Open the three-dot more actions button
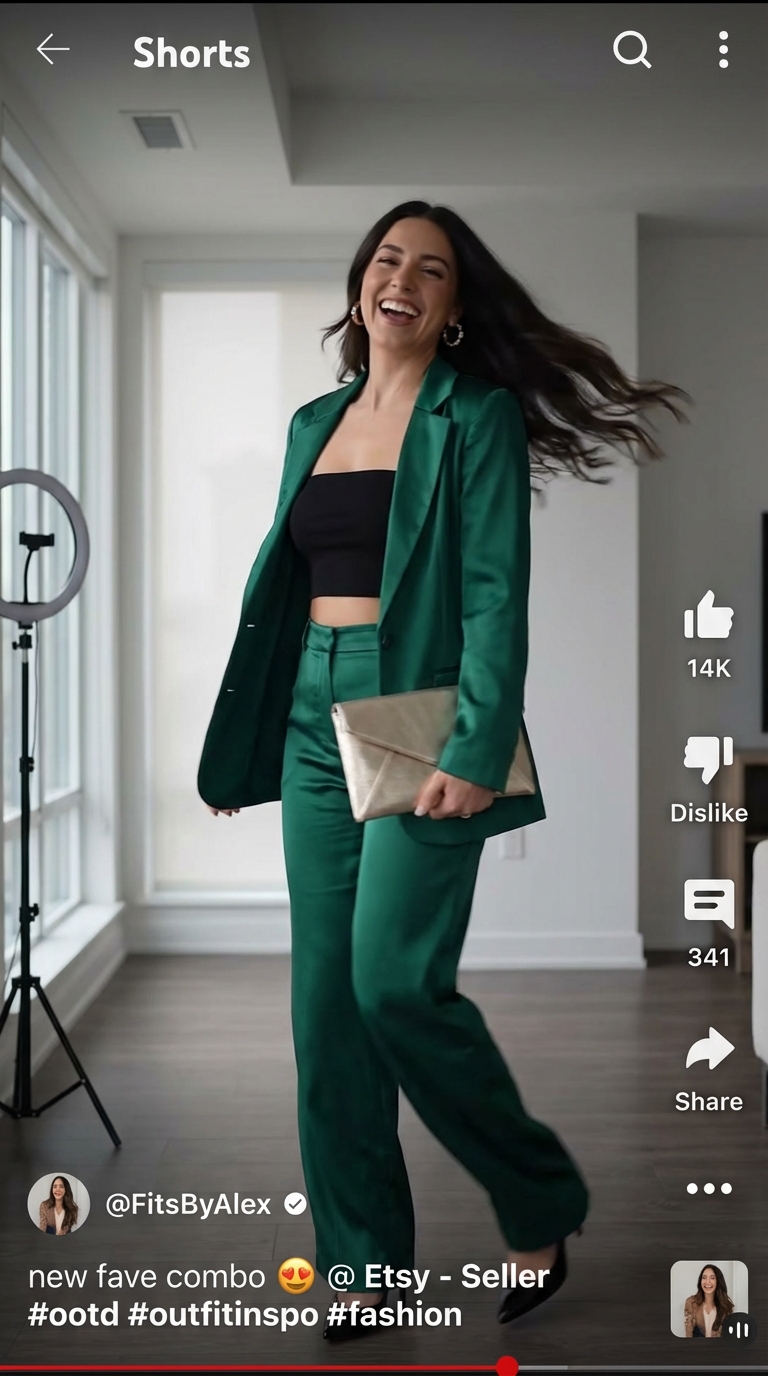The width and height of the screenshot is (768, 1376). tap(708, 1189)
